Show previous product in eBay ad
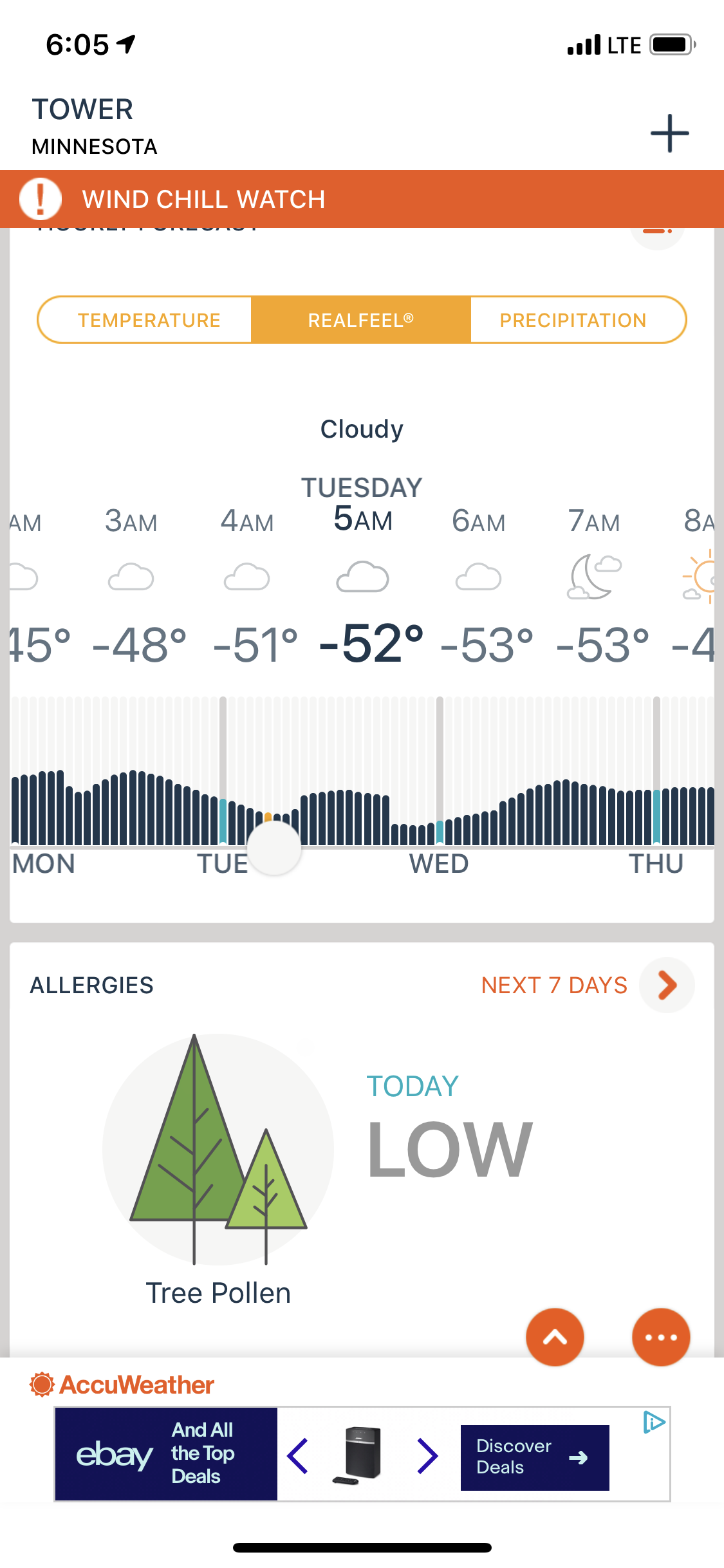724x1568 pixels. tap(298, 1456)
